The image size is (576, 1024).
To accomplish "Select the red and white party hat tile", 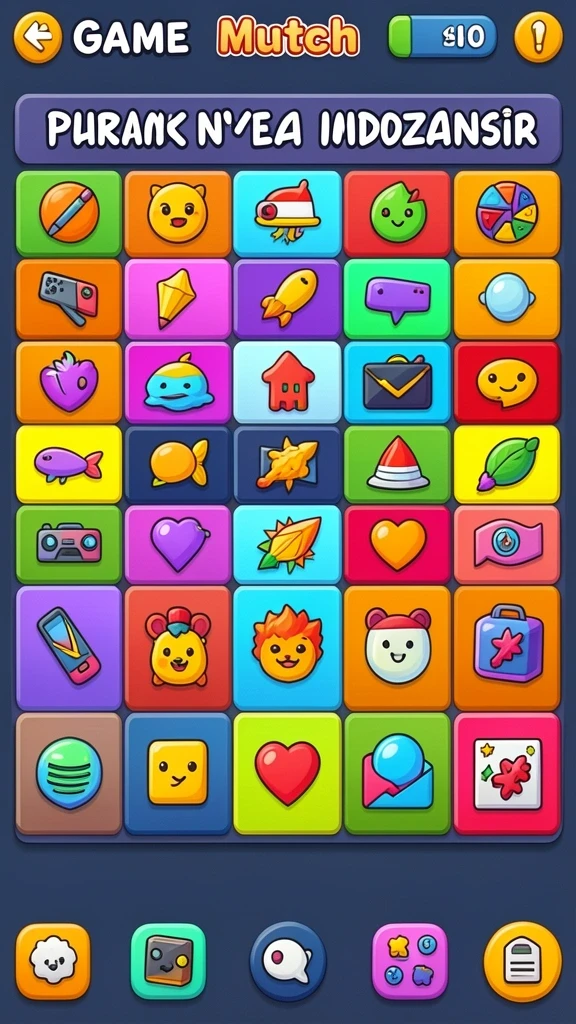I will click(397, 464).
